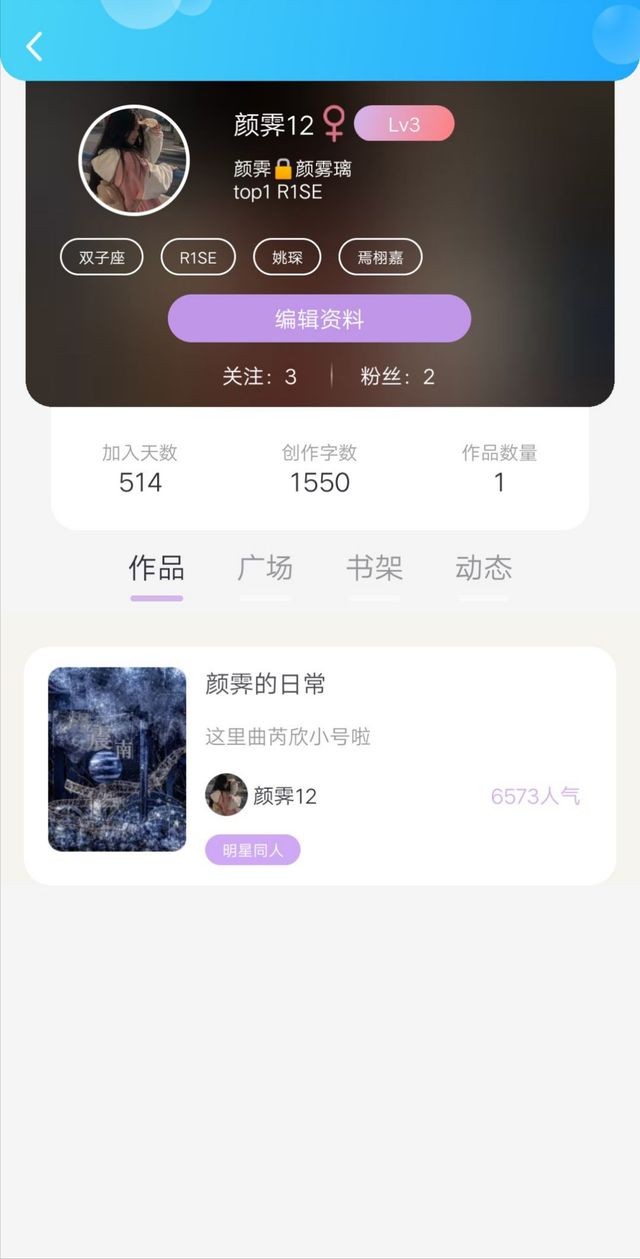The image size is (640, 1259).
Task: Show the 动态 tab
Action: click(483, 569)
